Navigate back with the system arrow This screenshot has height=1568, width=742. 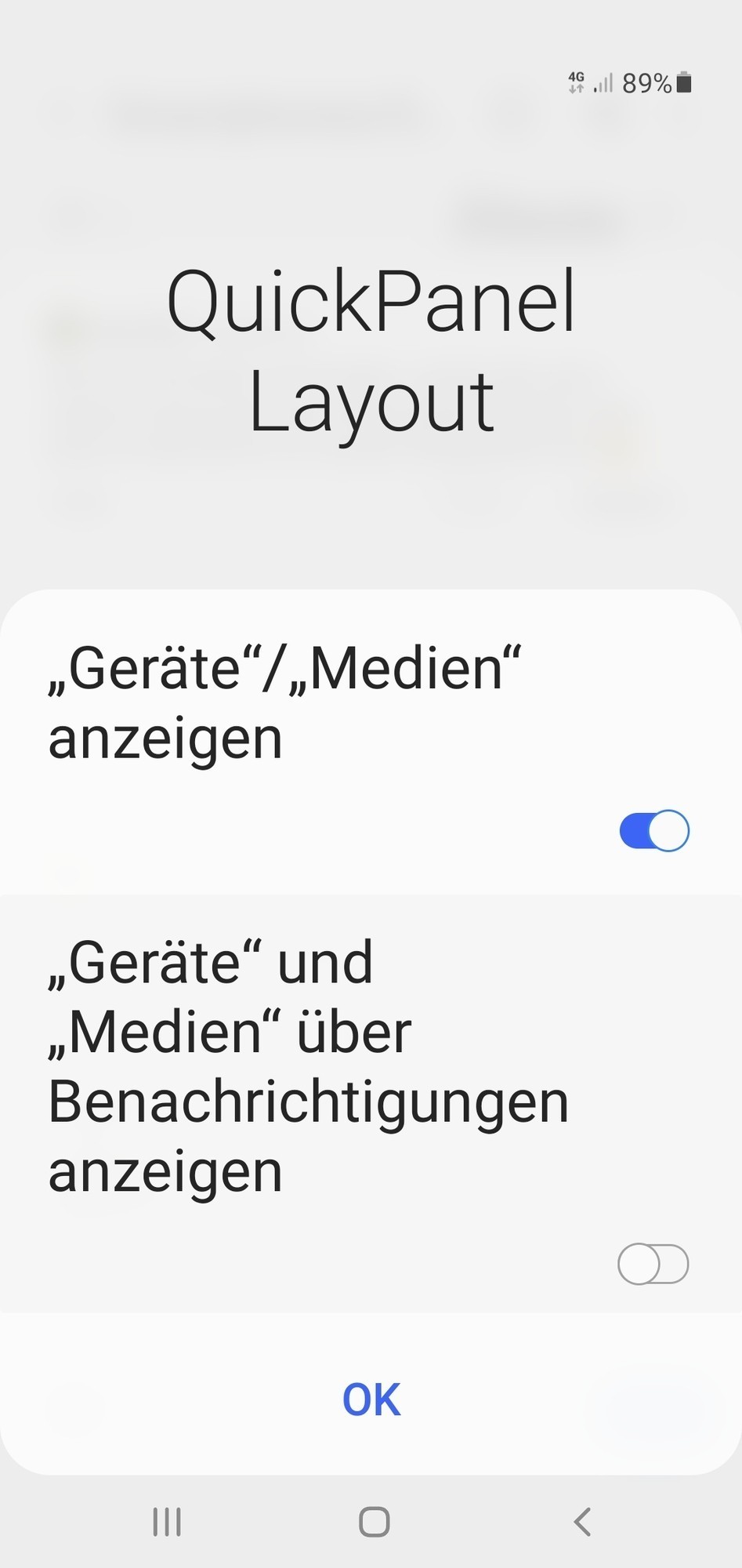581,1522
